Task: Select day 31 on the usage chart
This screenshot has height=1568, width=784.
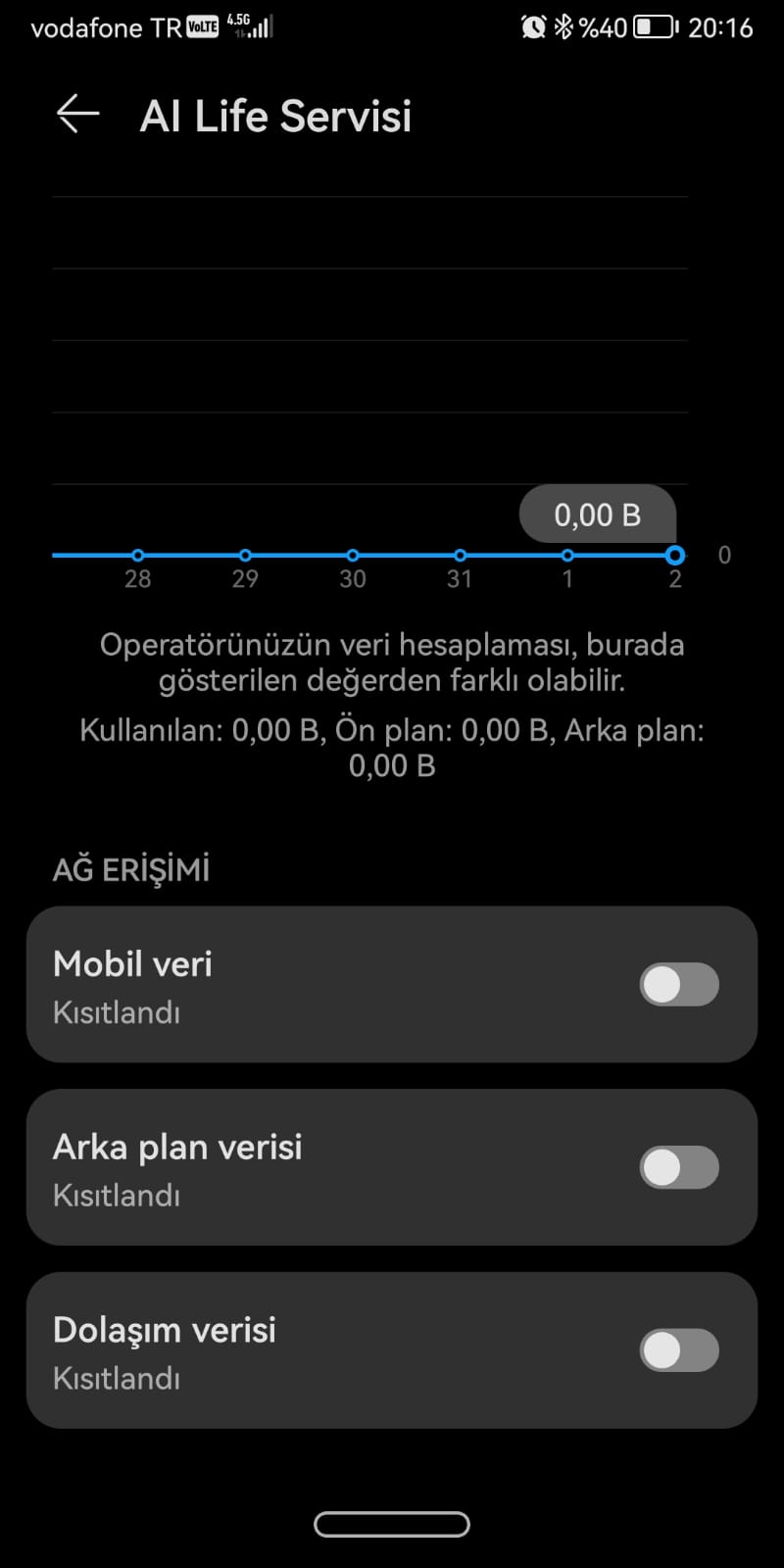Action: [x=460, y=556]
